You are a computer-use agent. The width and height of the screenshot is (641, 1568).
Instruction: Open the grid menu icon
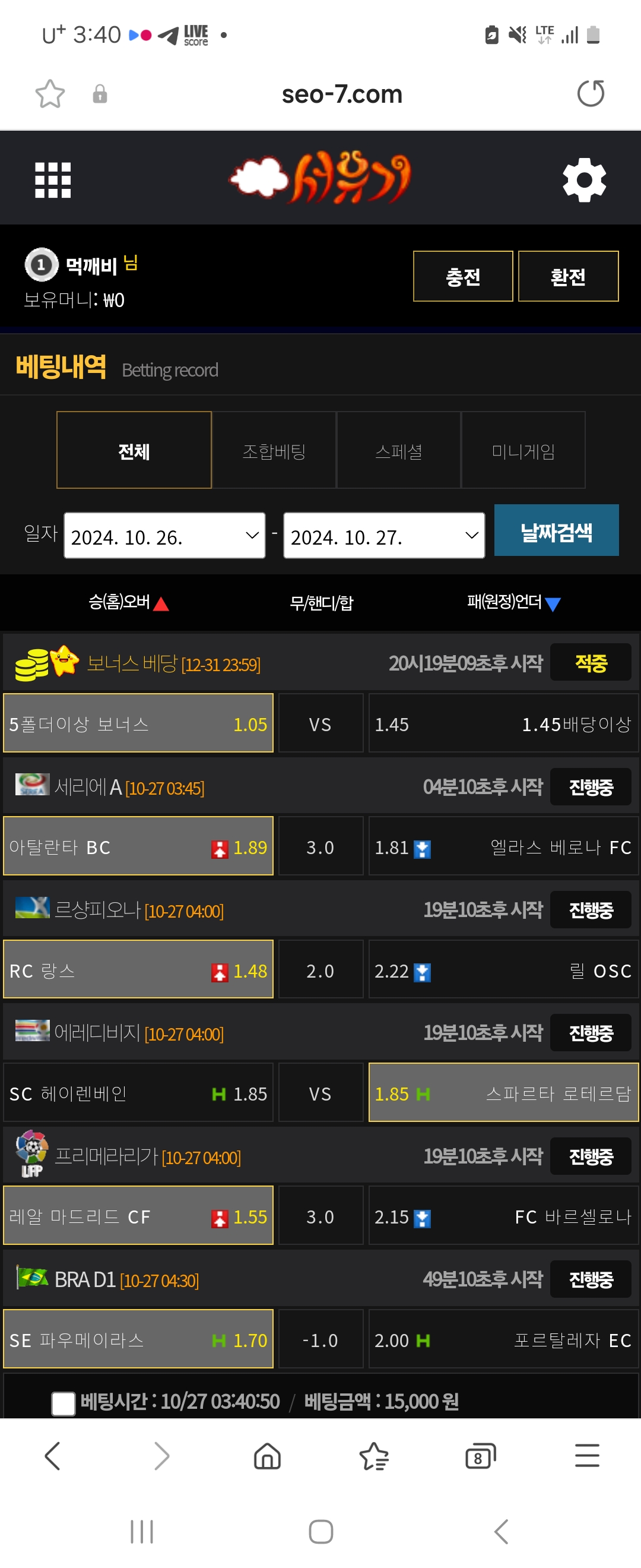tap(53, 179)
